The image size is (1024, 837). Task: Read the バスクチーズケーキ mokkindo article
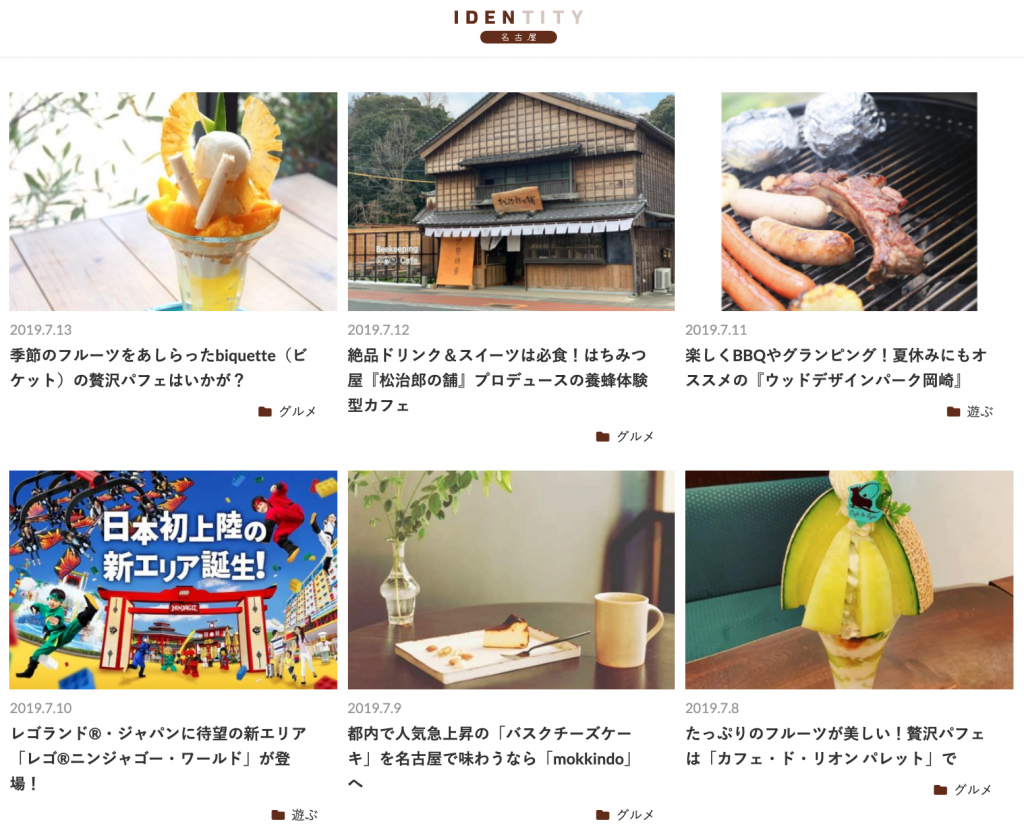tap(495, 758)
